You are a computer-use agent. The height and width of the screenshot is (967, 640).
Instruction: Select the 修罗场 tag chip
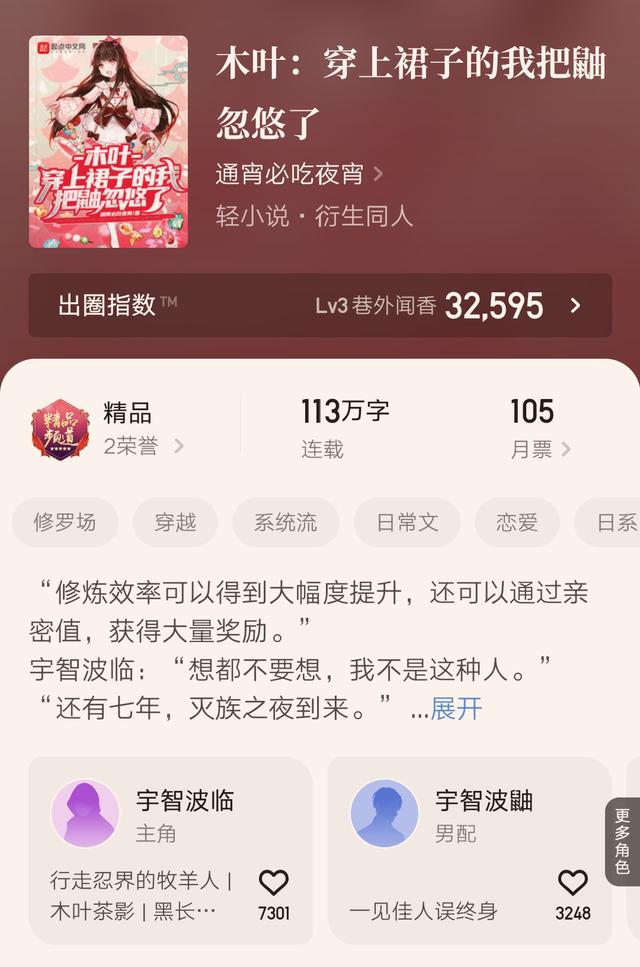pos(65,522)
